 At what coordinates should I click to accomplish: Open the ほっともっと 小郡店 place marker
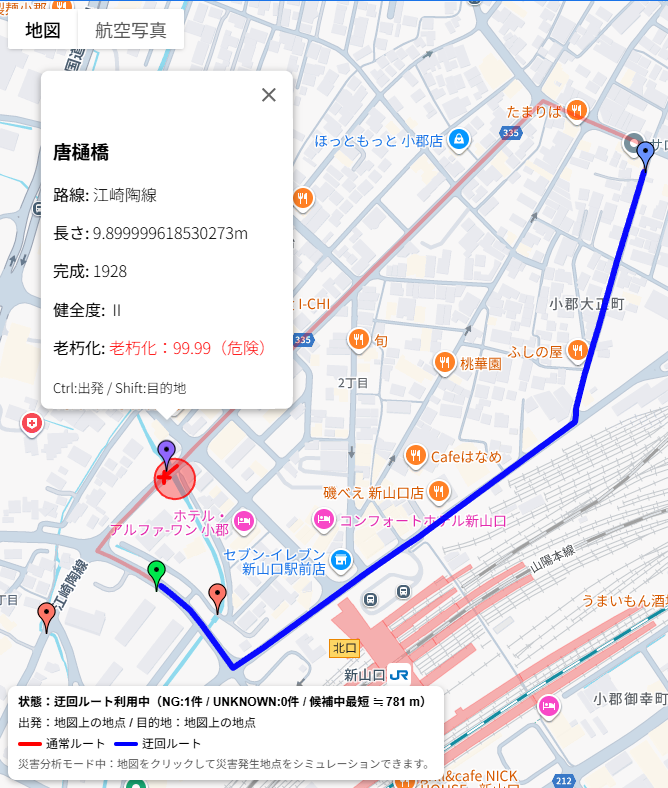(x=459, y=140)
